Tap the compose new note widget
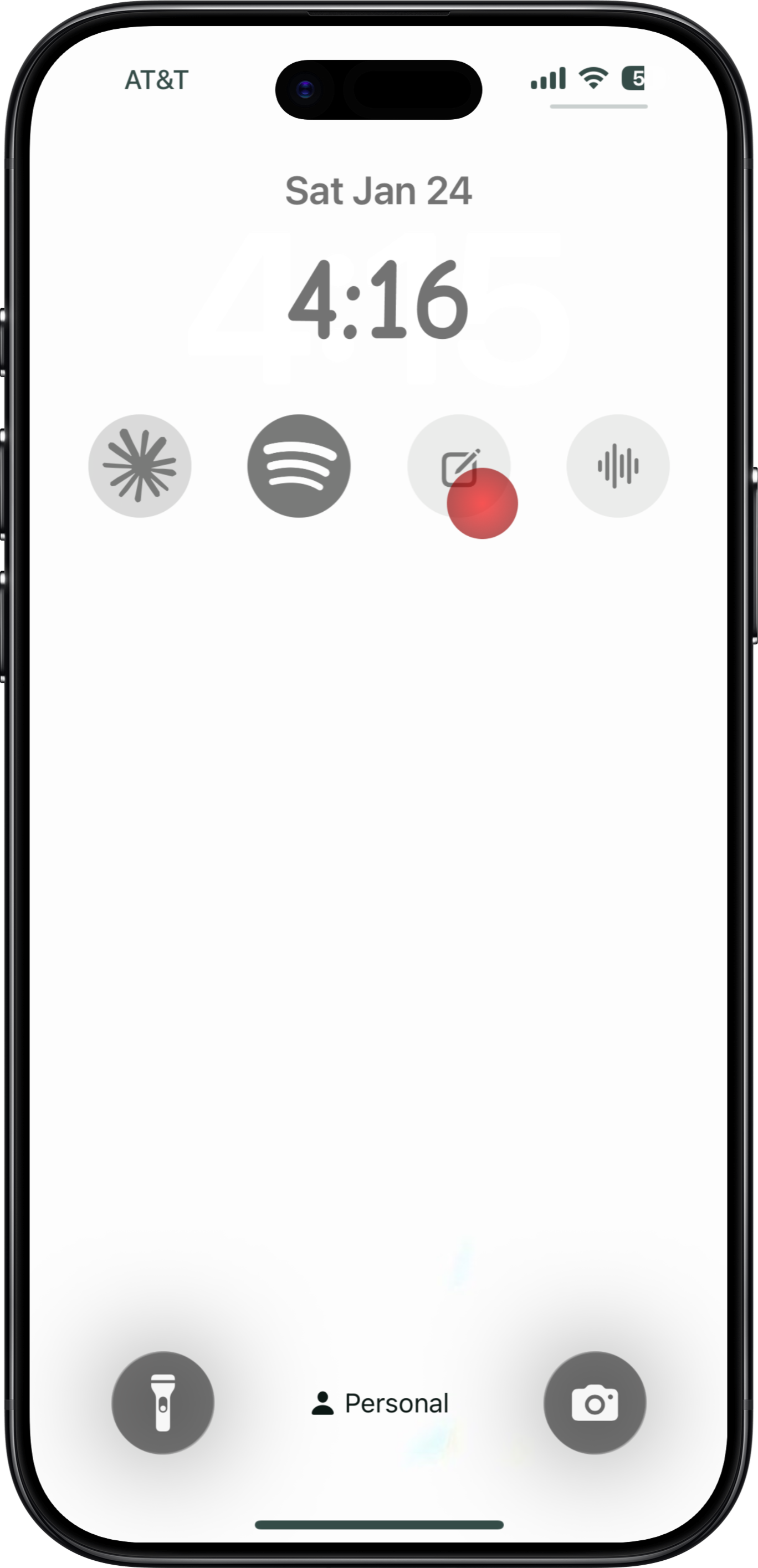The width and height of the screenshot is (758, 1568). (x=459, y=466)
